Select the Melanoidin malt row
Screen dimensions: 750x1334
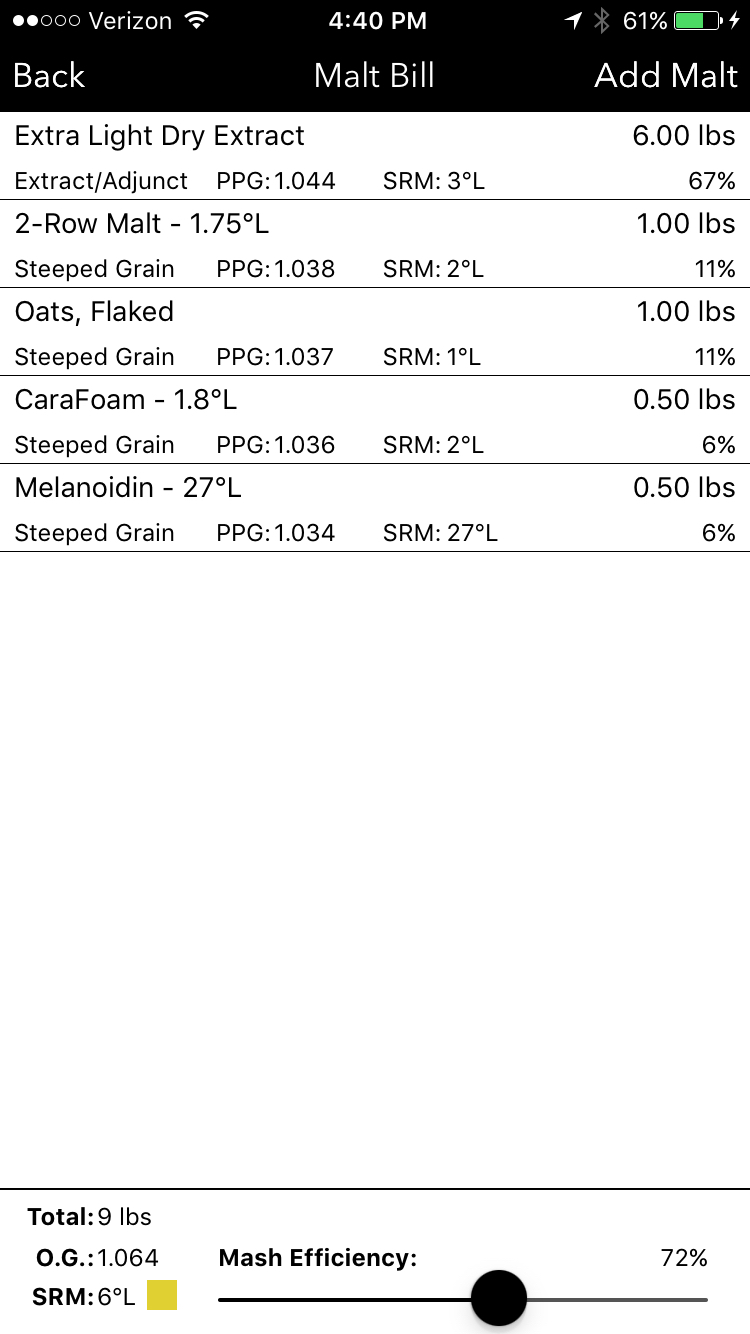375,508
